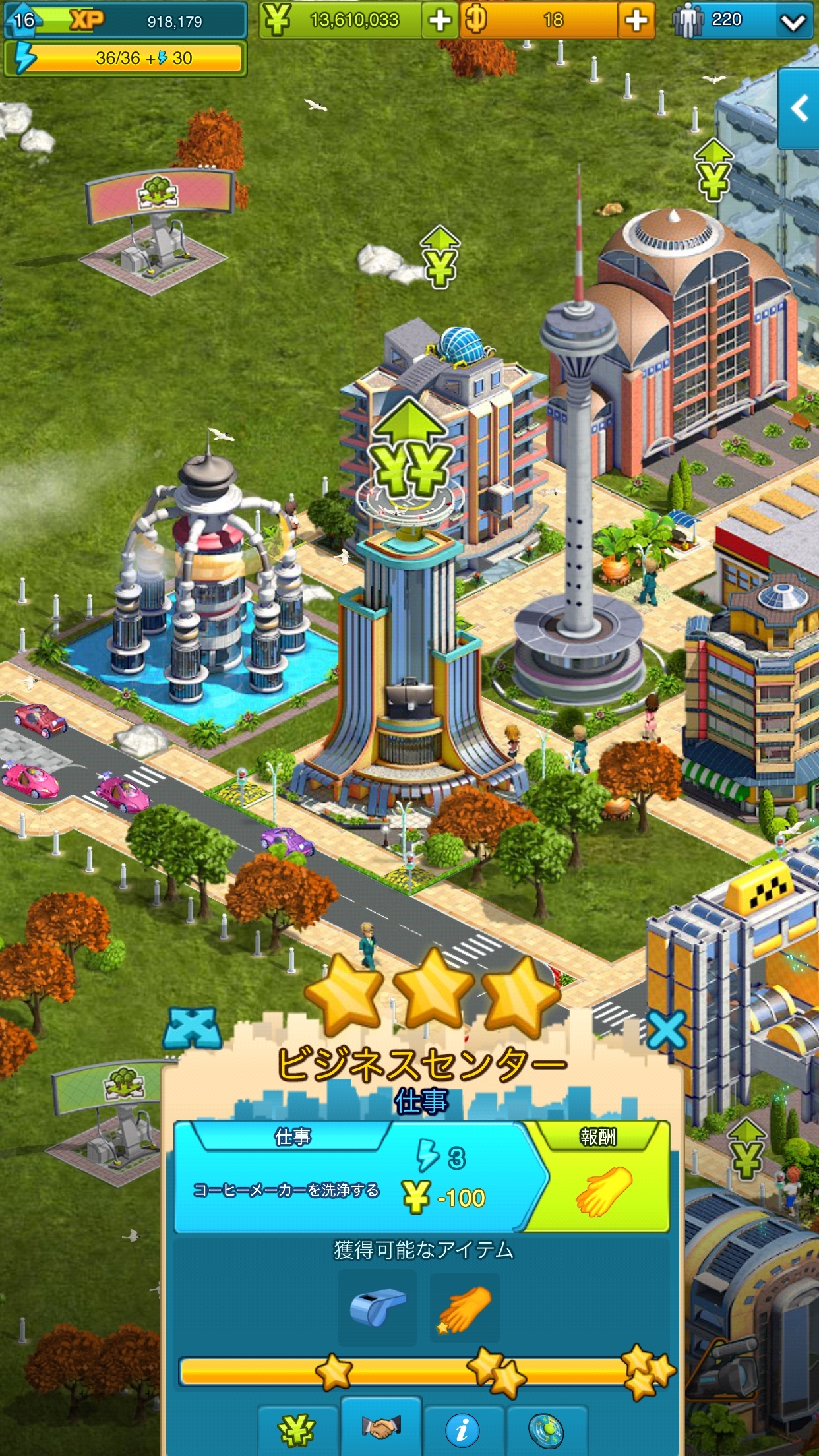Open the side panel arrow

(x=800, y=108)
